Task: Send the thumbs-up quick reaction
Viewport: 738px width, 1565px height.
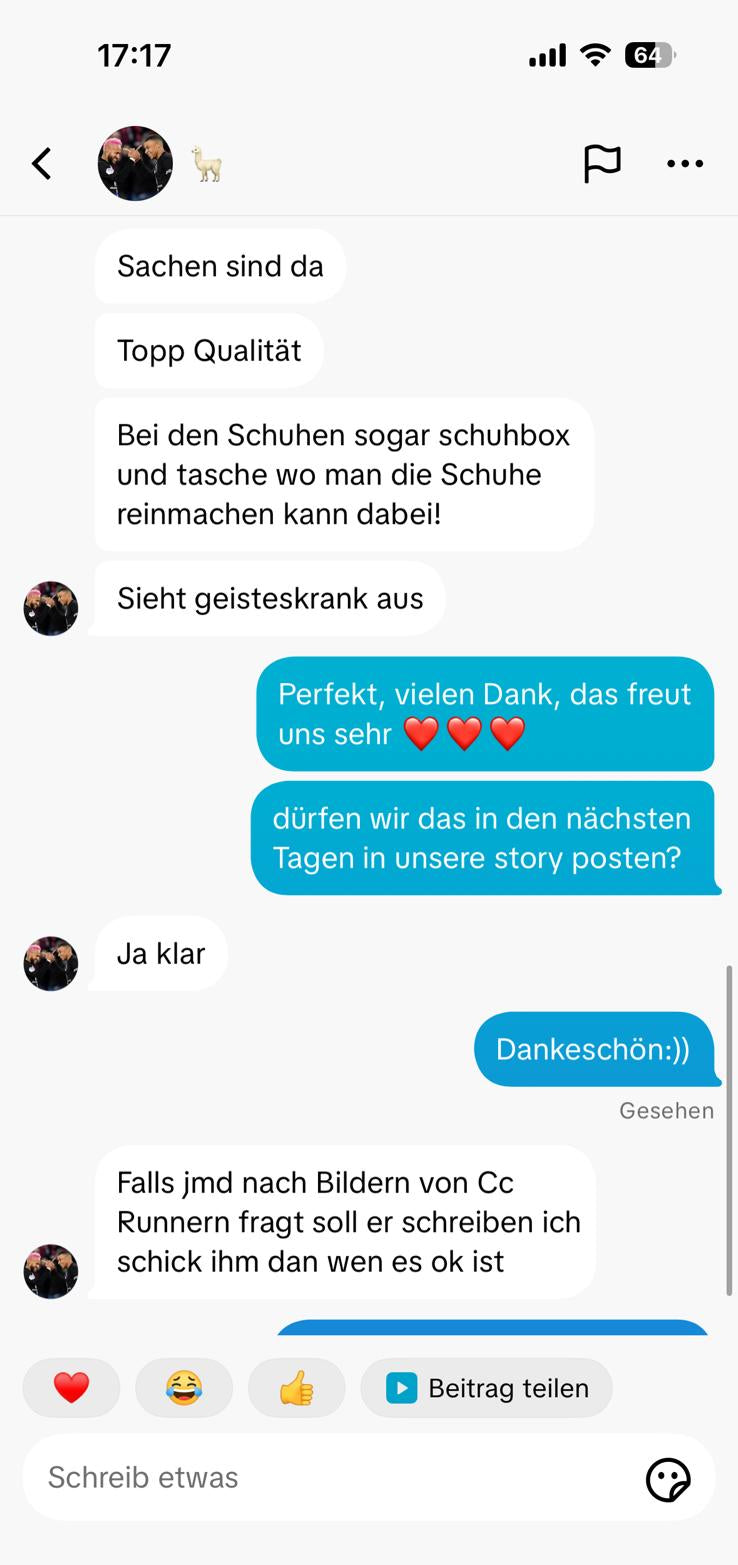Action: tap(296, 1388)
